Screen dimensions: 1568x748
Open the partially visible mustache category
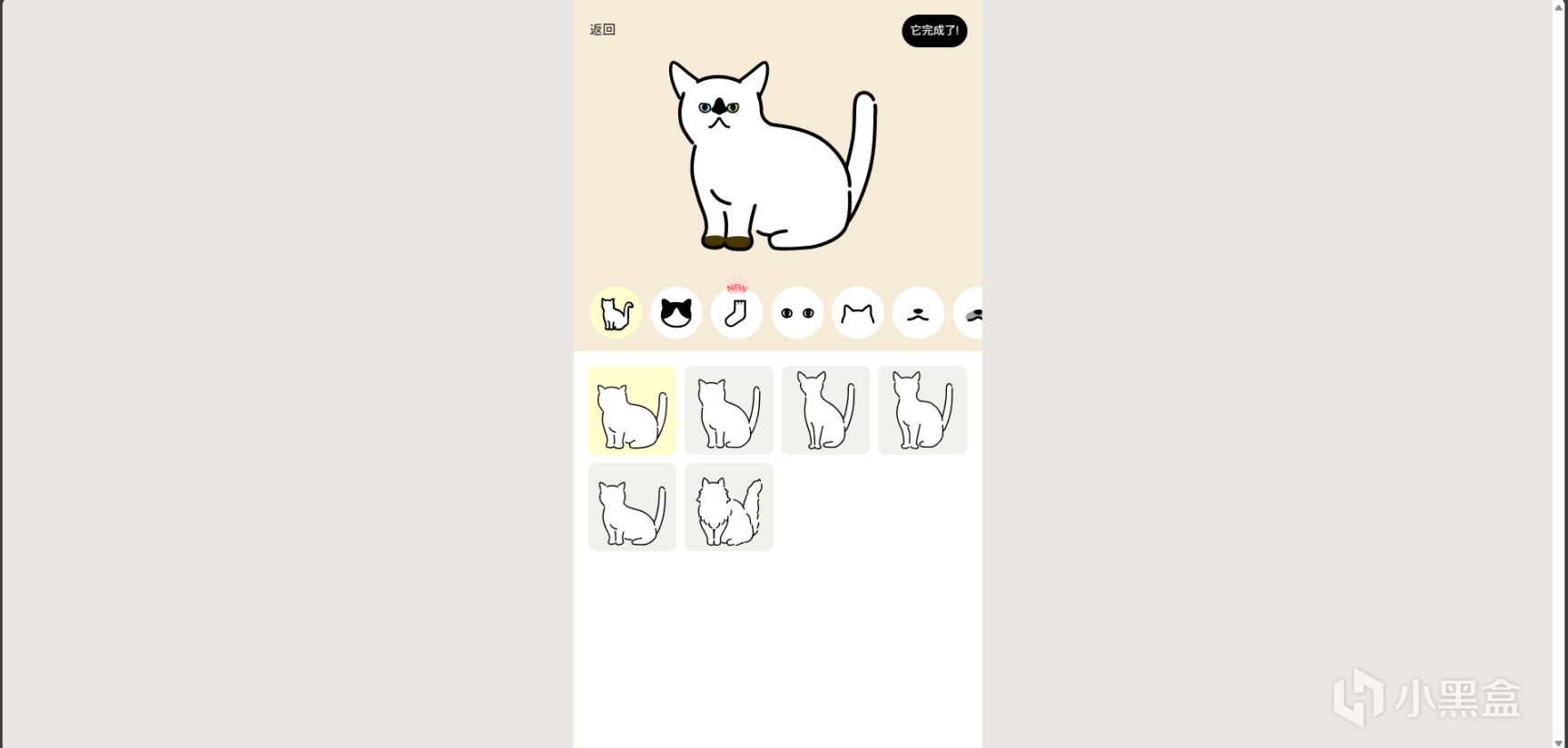(970, 313)
